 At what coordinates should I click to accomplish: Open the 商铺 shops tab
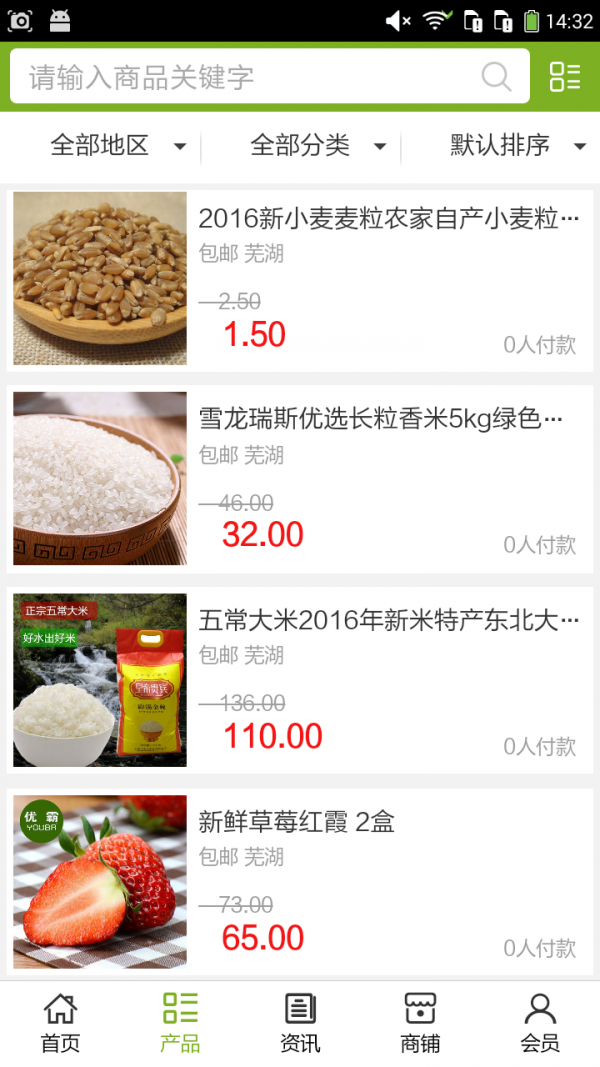(420, 1023)
